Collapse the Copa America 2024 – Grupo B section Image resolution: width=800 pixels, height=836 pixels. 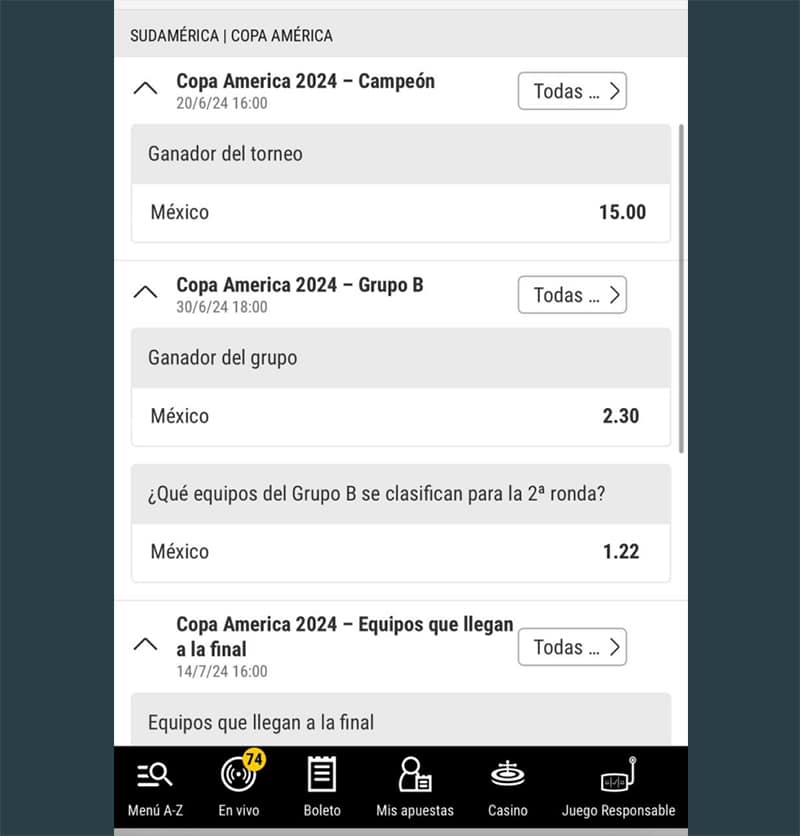coord(145,293)
